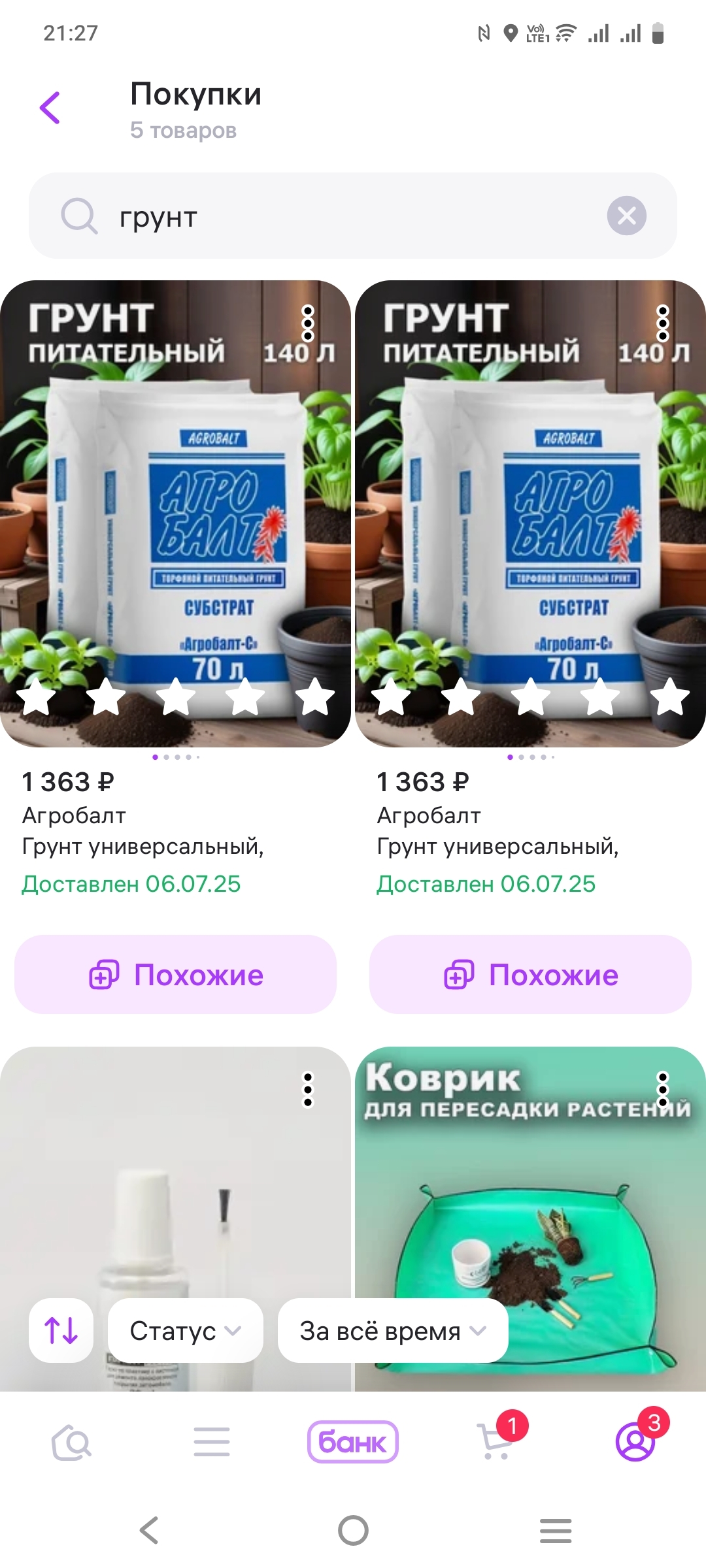Open the profile tab
Image resolution: width=706 pixels, height=1568 pixels.
coord(635,1442)
